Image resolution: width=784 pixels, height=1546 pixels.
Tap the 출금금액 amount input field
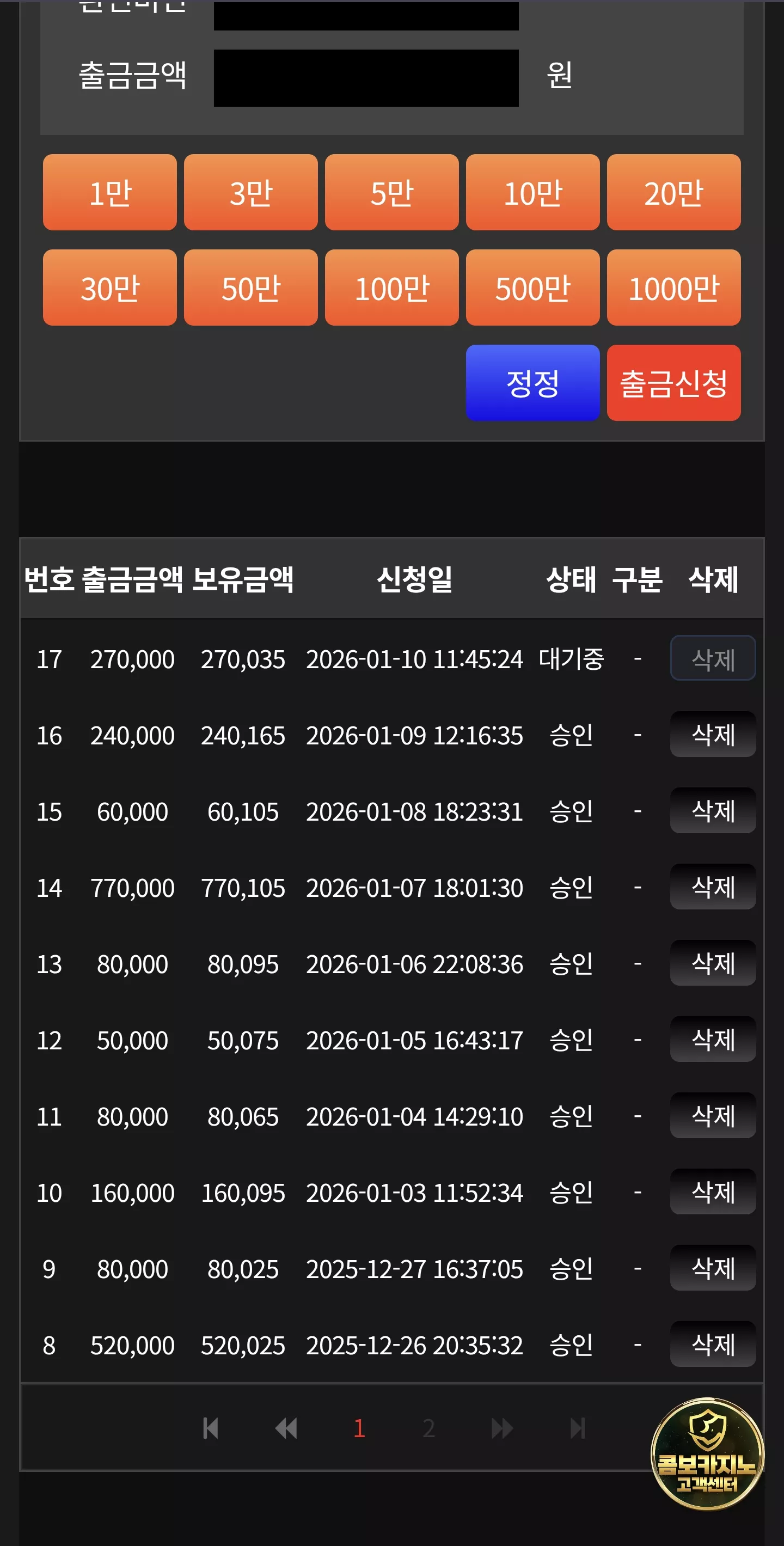(x=366, y=78)
